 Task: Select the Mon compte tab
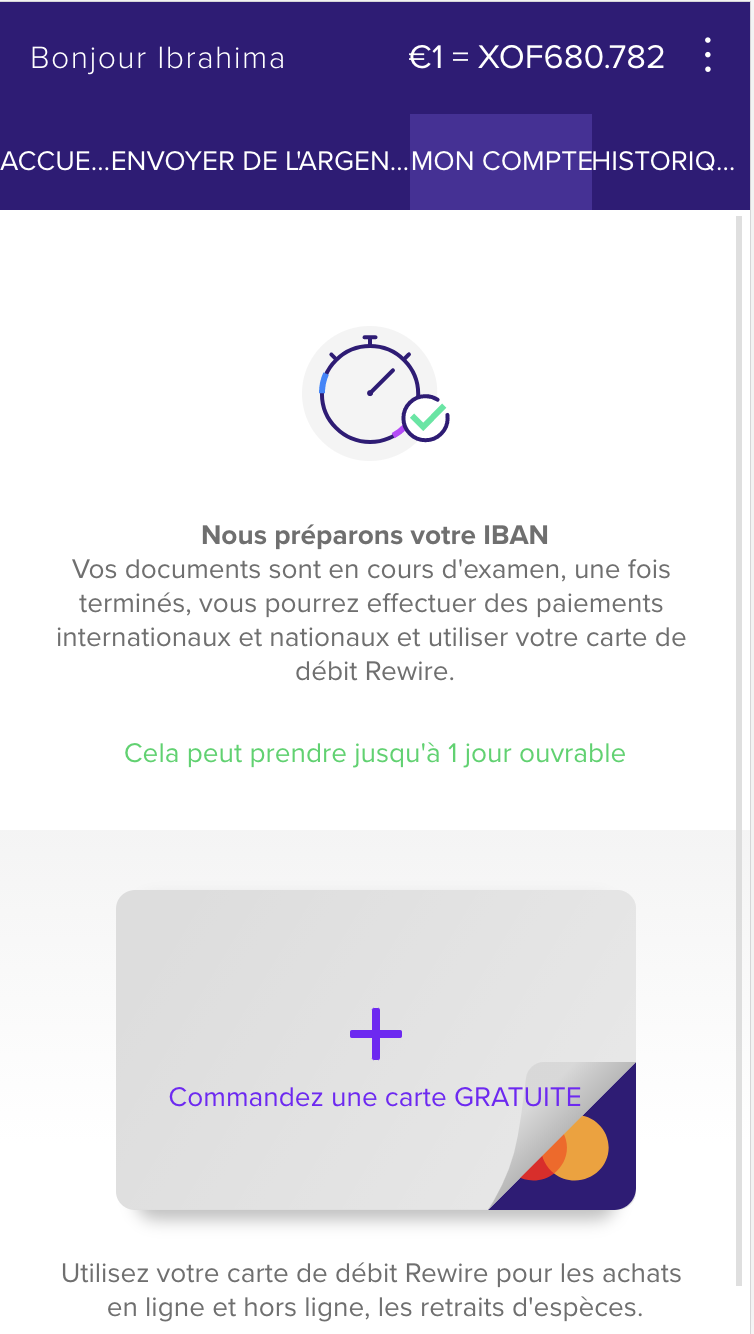coord(500,162)
